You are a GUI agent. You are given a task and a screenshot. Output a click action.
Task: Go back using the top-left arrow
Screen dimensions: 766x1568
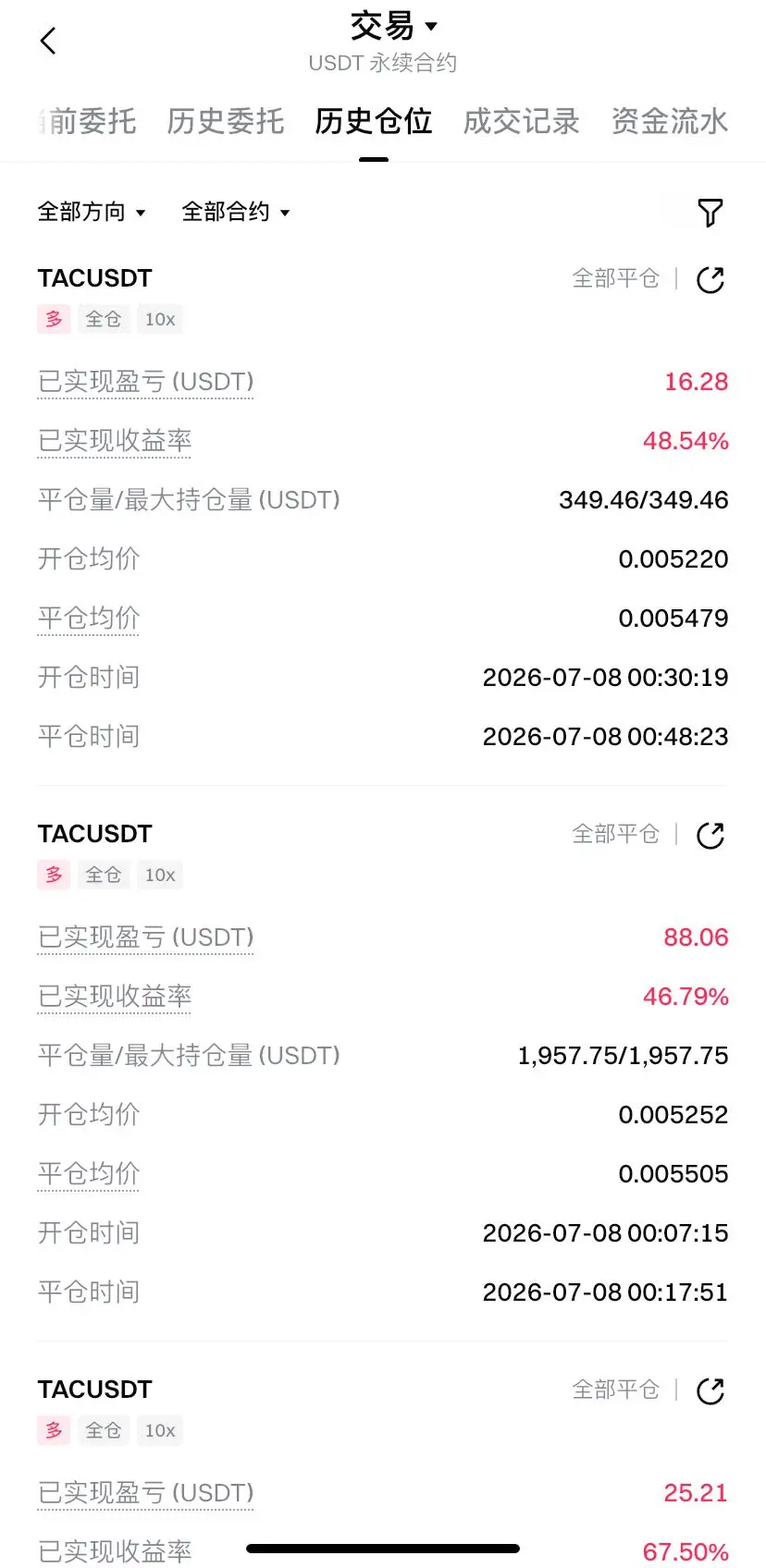[49, 41]
